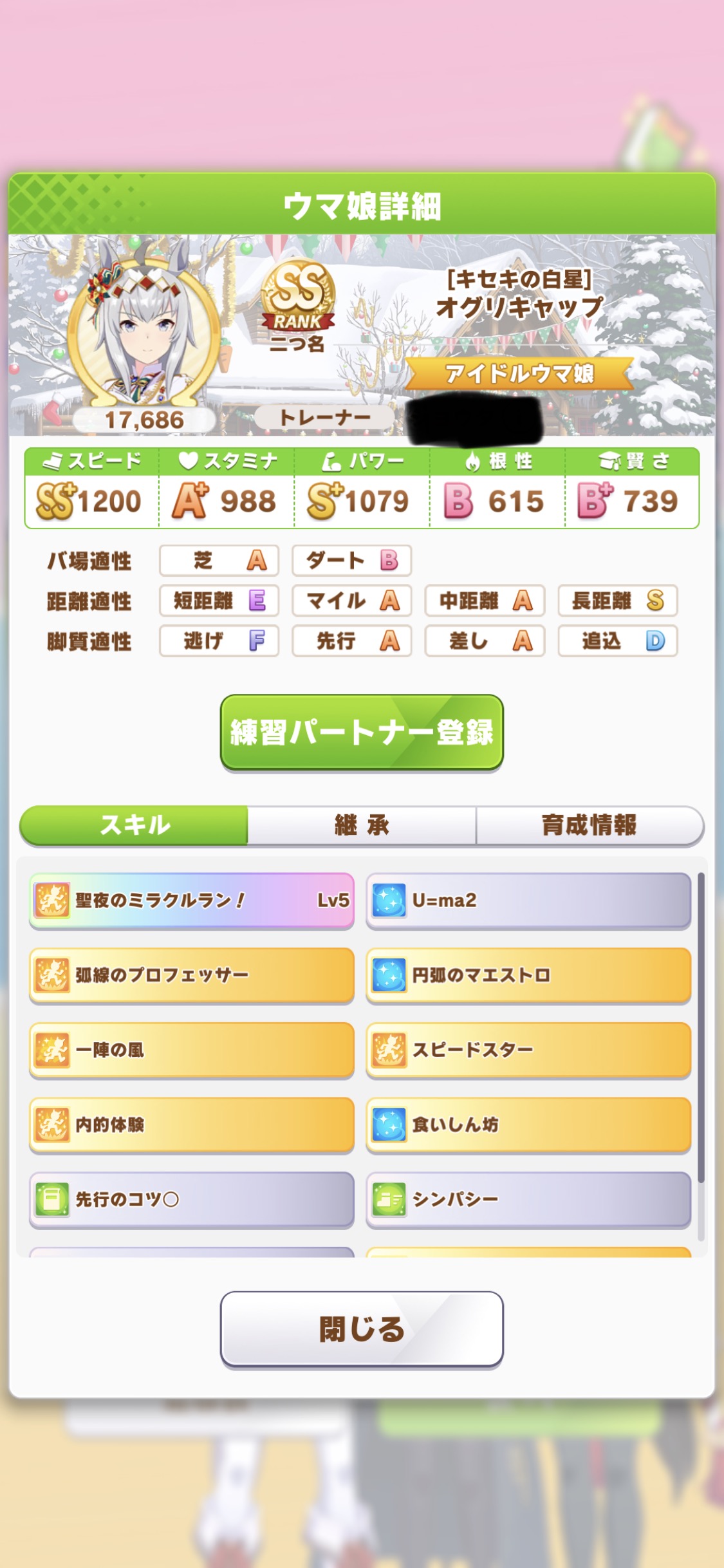Image resolution: width=724 pixels, height=1568 pixels.
Task: View the 聖夜のミラクルラン！ skill details
Action: coord(192,900)
